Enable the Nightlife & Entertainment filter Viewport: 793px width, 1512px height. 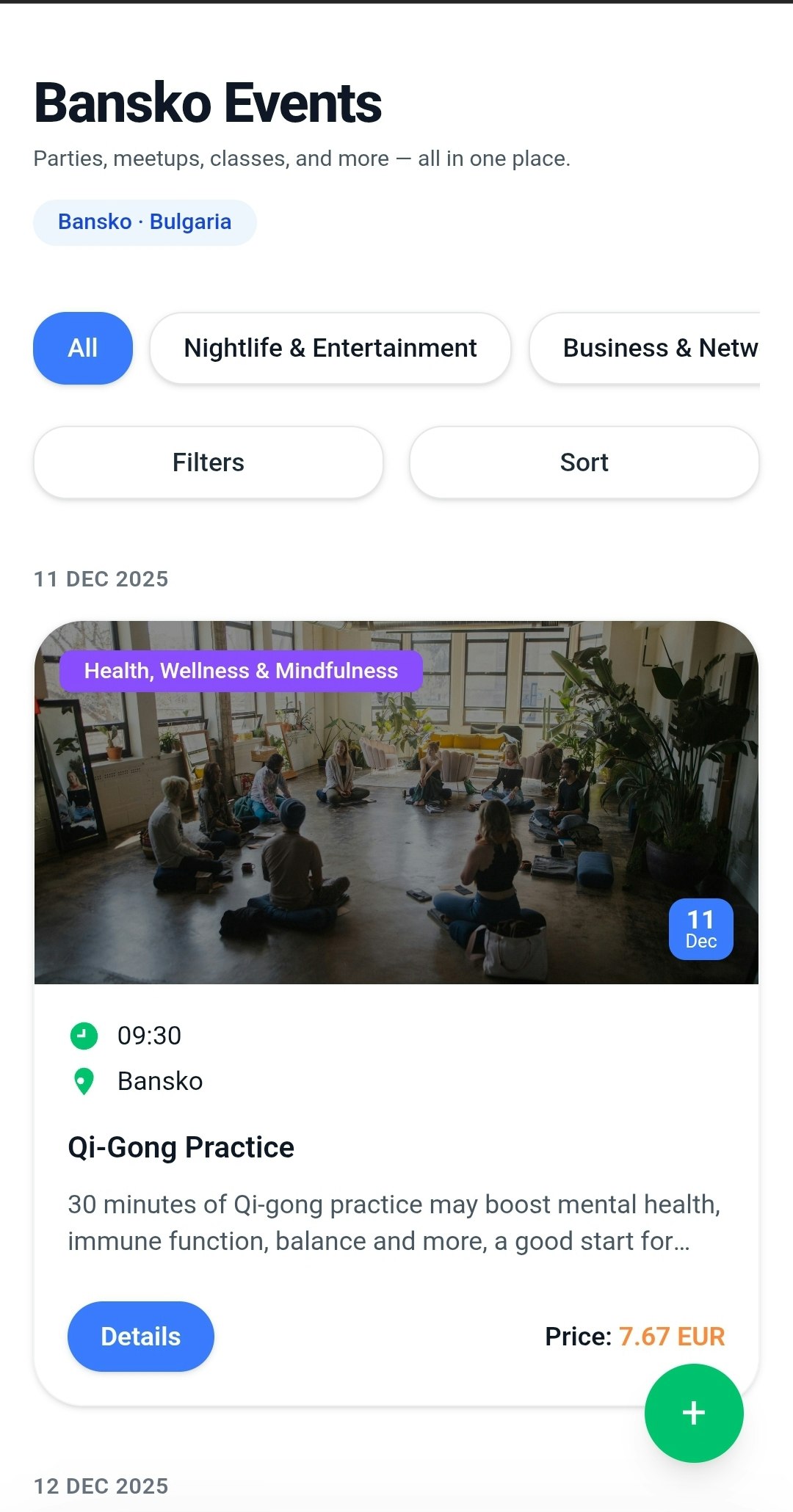tap(330, 348)
